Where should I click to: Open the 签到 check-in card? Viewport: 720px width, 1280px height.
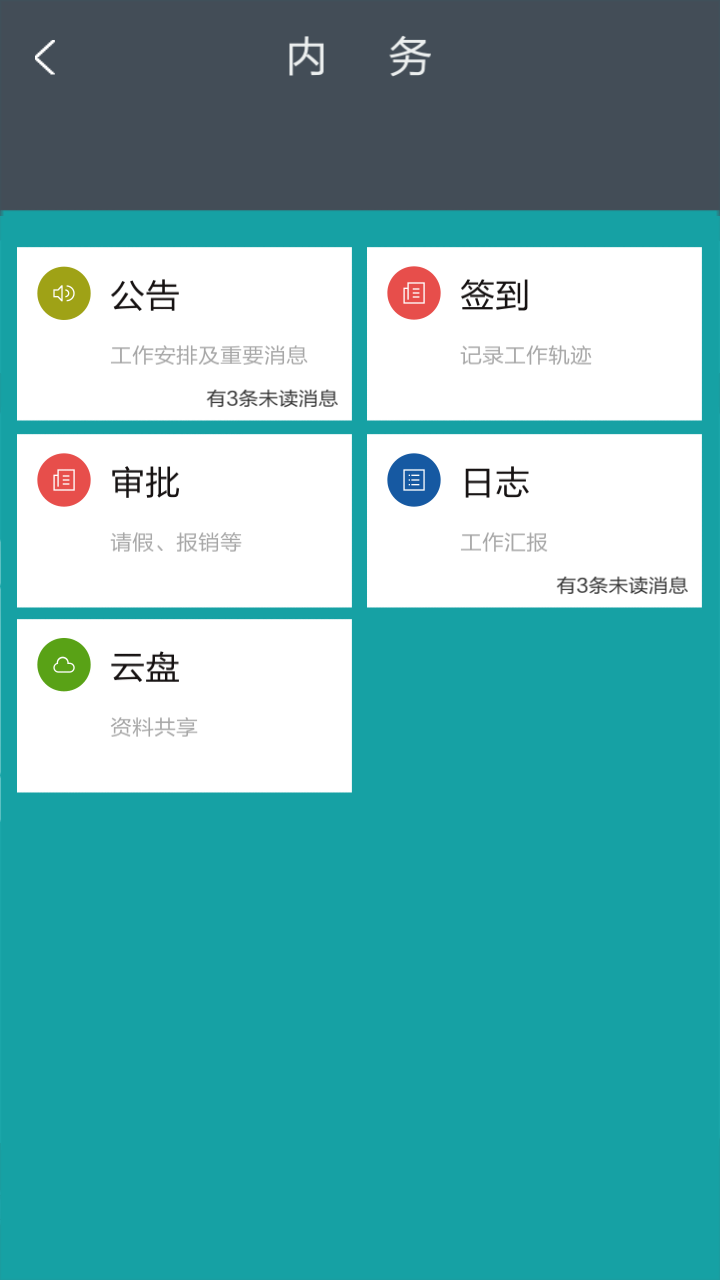[x=534, y=333]
